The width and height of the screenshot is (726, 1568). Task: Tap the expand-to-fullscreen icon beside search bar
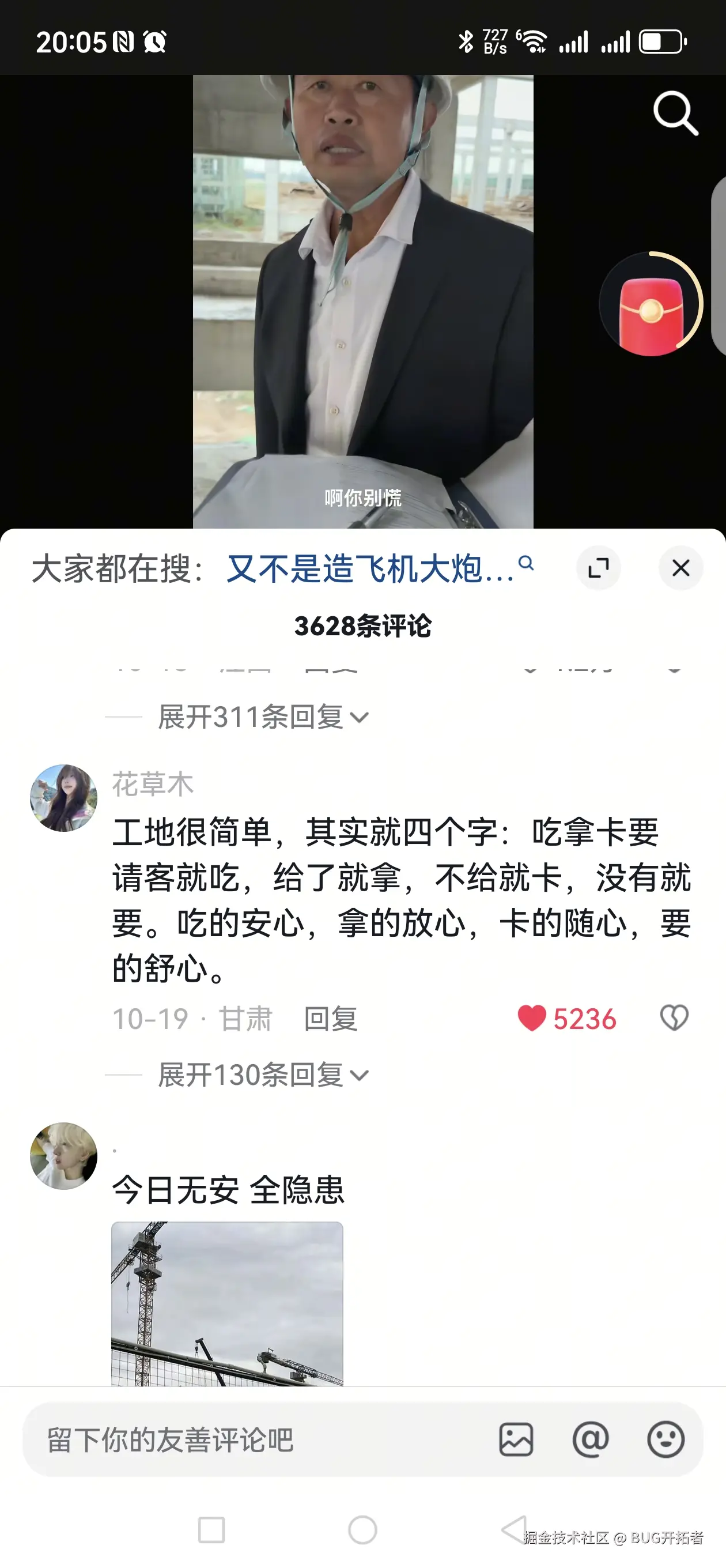point(599,567)
